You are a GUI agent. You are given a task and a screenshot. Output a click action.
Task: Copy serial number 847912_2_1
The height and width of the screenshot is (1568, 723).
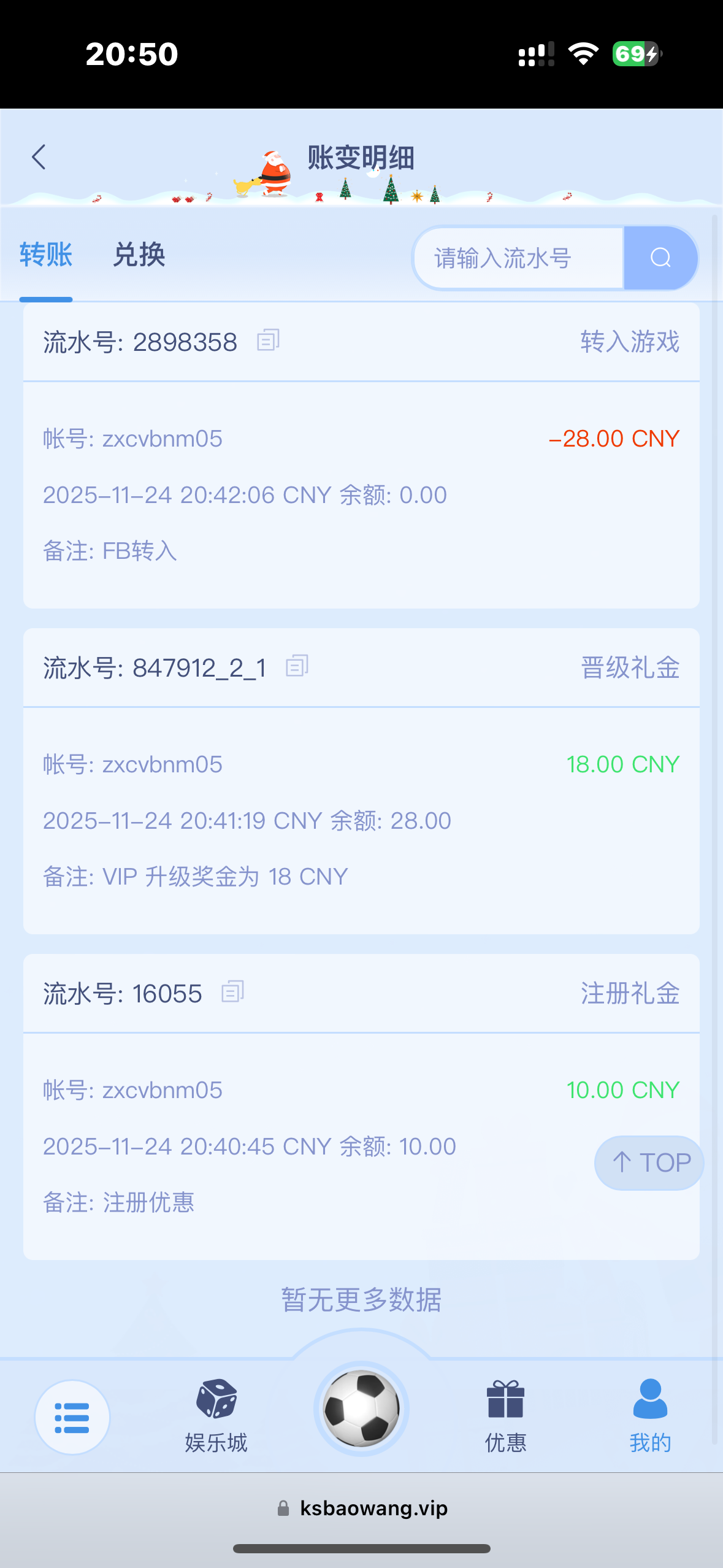coord(297,666)
